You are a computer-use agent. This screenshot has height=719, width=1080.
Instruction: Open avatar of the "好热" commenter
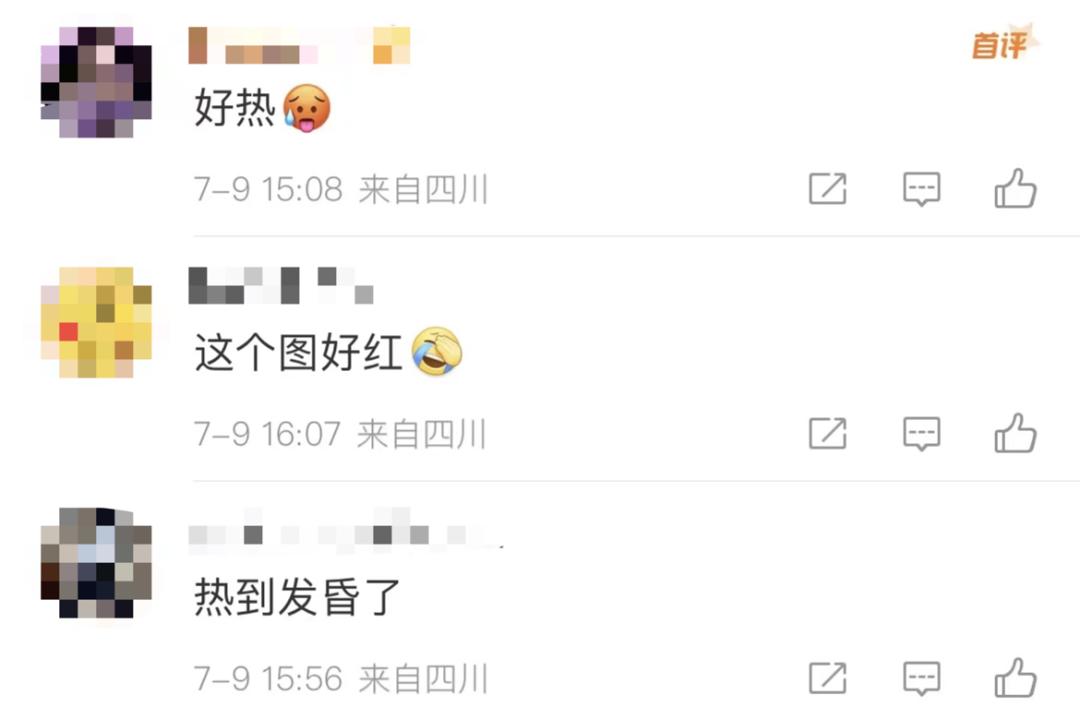[x=96, y=81]
